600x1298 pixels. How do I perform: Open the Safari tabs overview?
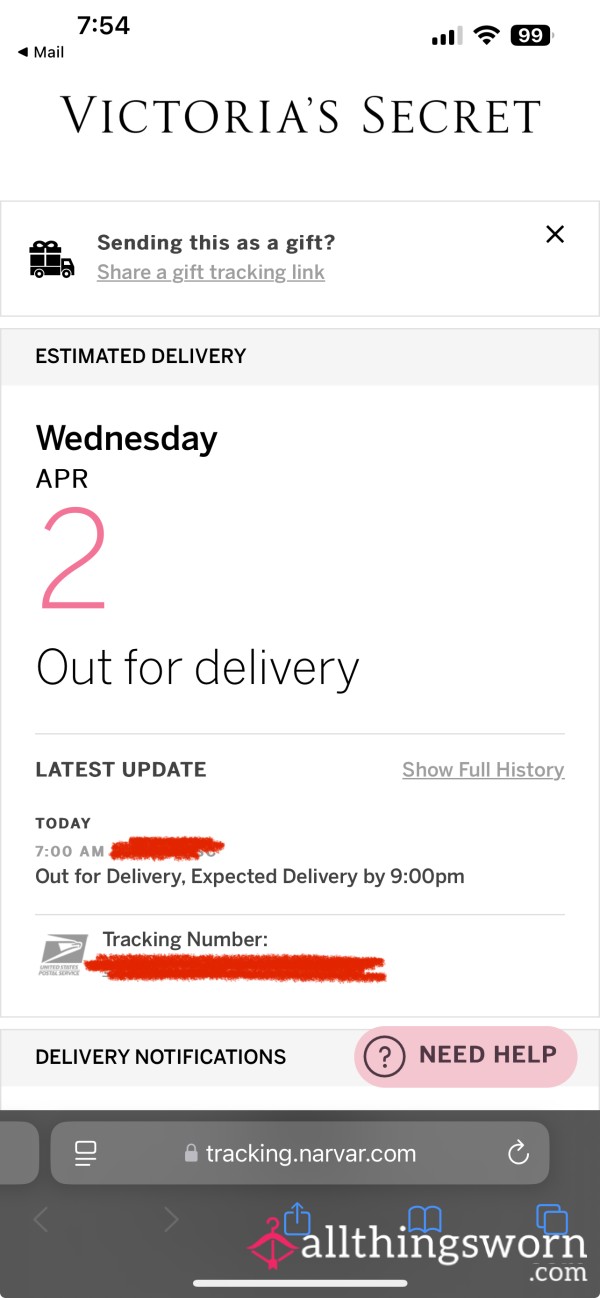coord(552,1219)
